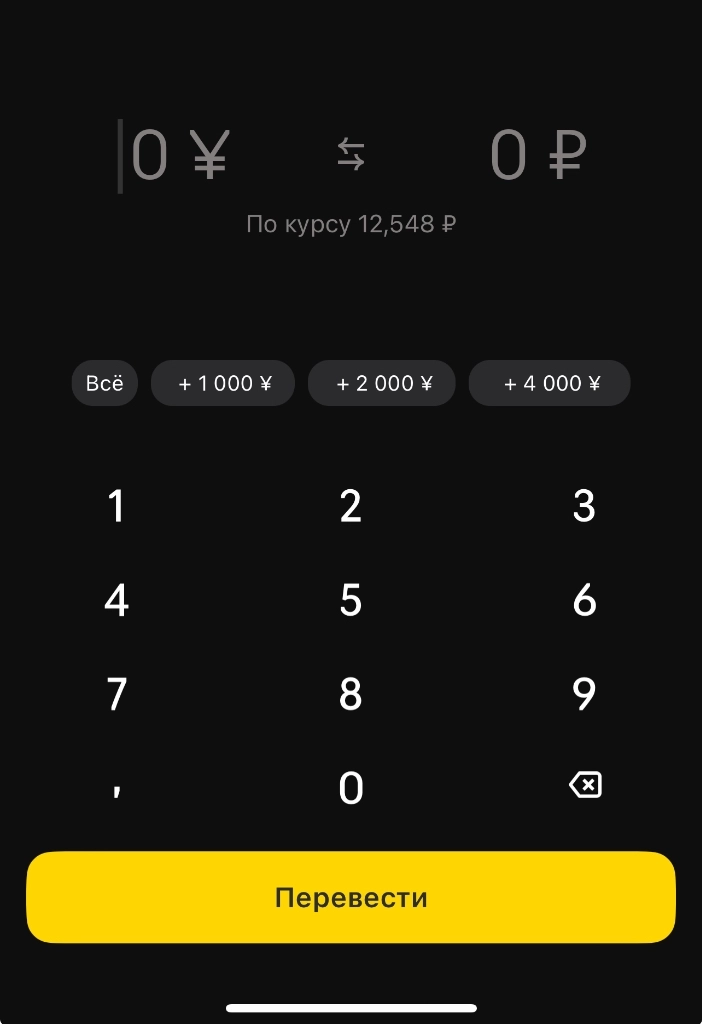Enter digit 7 on the keypad
The image size is (702, 1024).
pyautogui.click(x=117, y=694)
